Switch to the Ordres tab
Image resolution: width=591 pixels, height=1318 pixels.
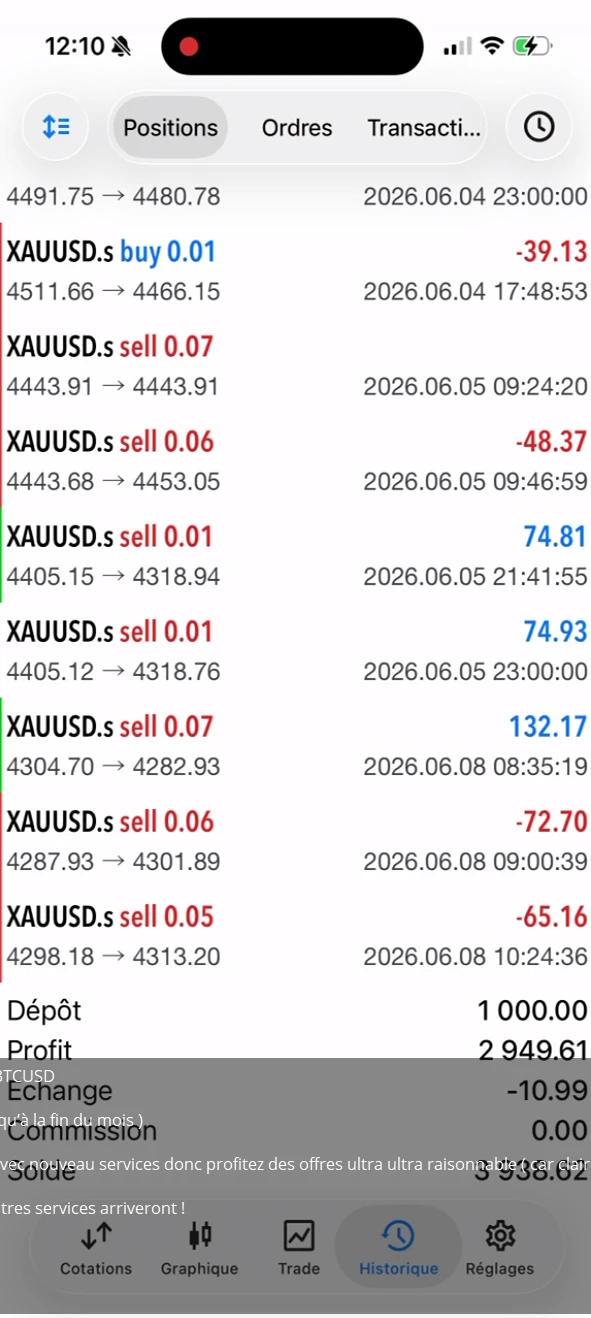(297, 128)
